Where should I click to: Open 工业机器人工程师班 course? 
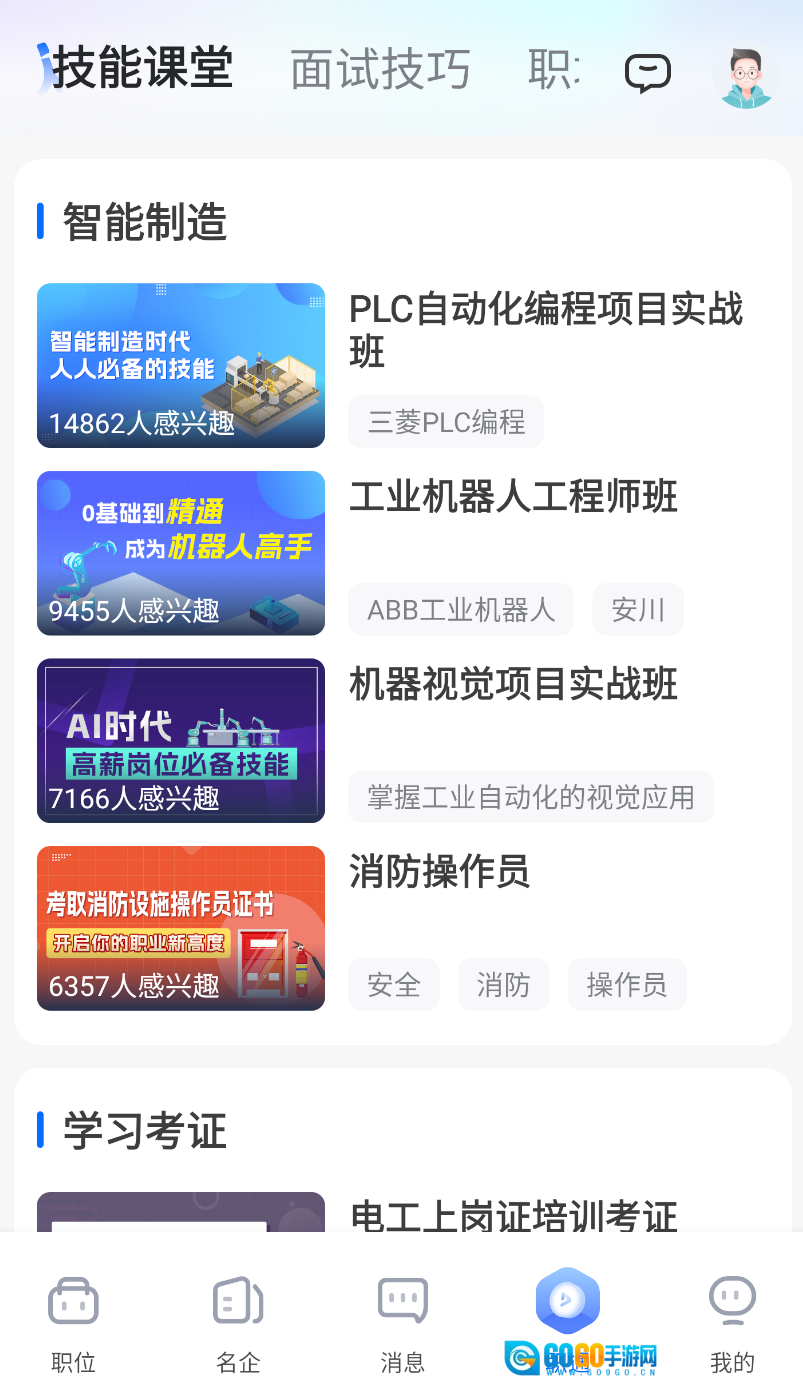click(x=513, y=497)
